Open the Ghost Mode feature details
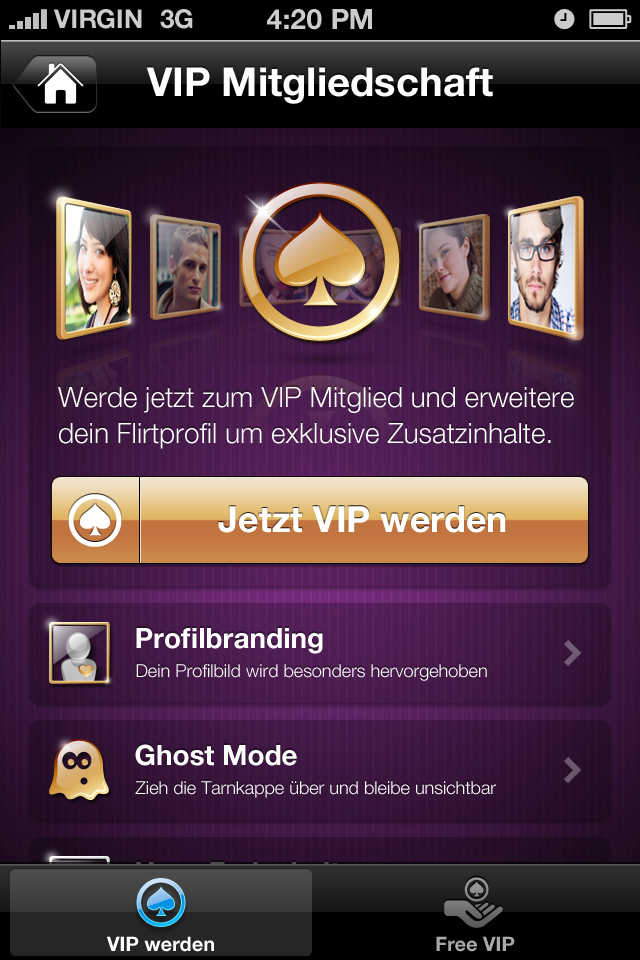This screenshot has width=640, height=960. (x=320, y=771)
